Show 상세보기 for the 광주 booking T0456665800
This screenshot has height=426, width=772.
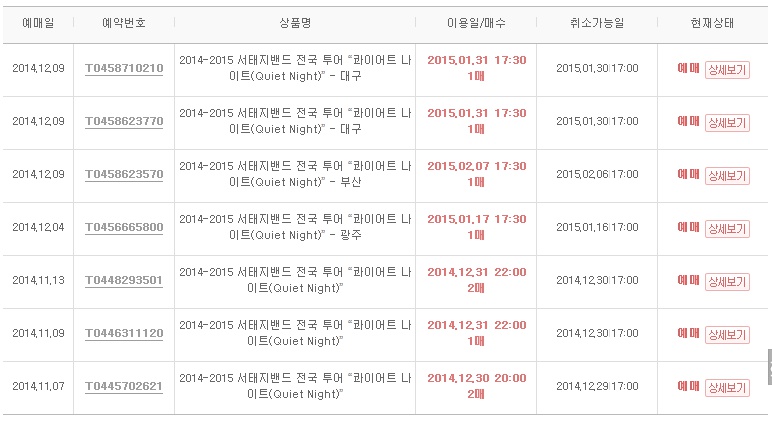coord(727,229)
